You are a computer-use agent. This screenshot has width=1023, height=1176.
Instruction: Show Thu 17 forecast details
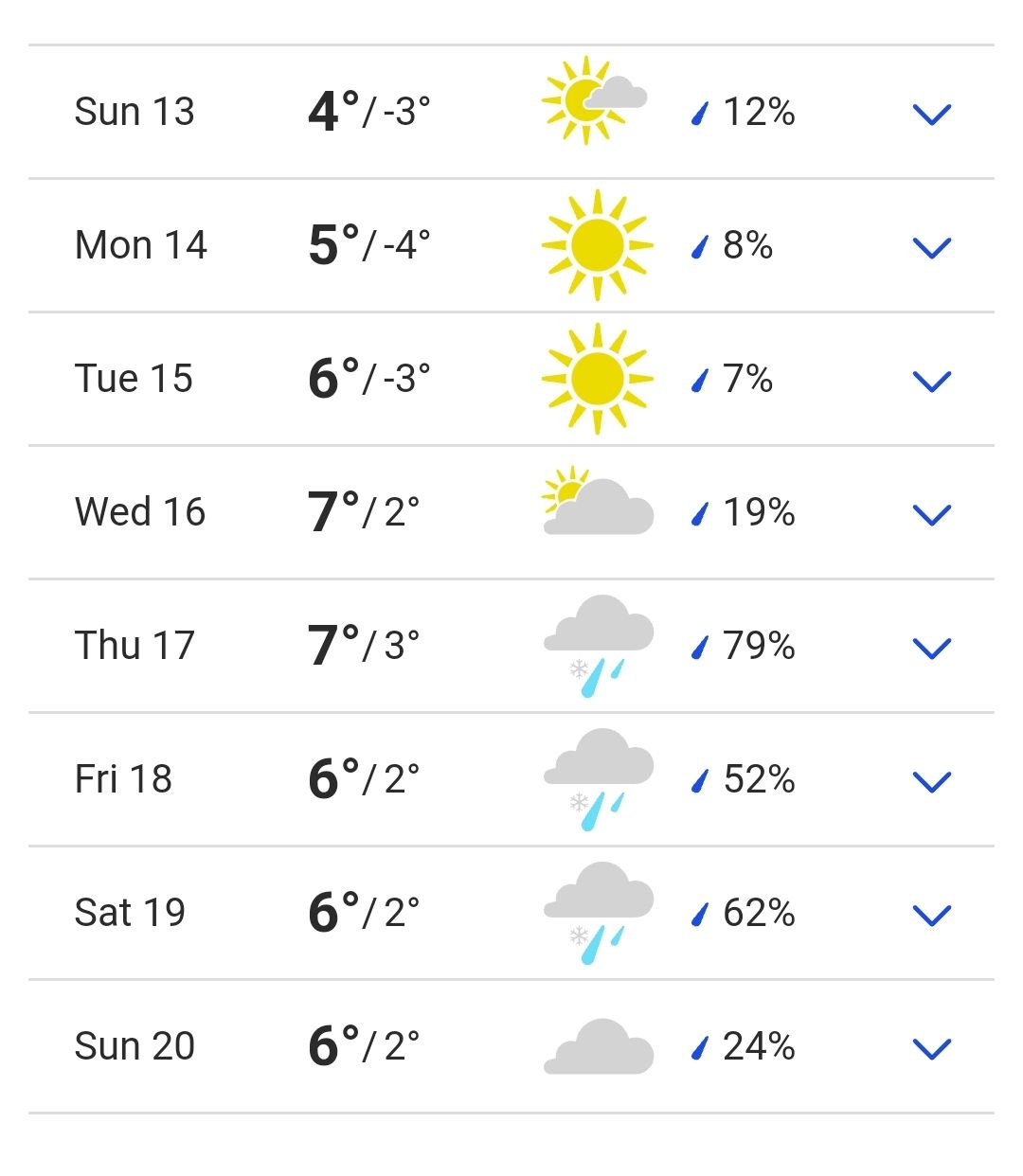coord(931,648)
